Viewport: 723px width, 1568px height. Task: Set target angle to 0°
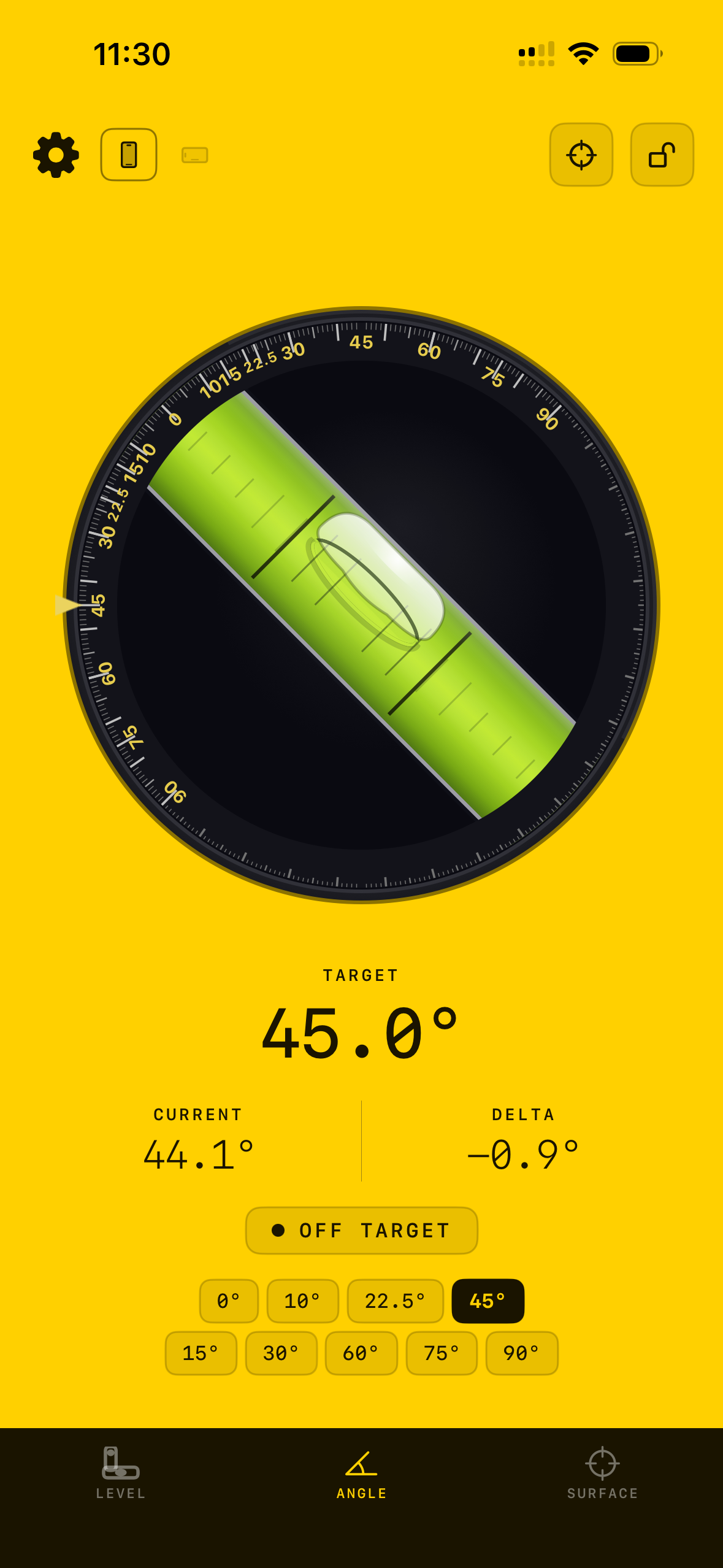229,1300
